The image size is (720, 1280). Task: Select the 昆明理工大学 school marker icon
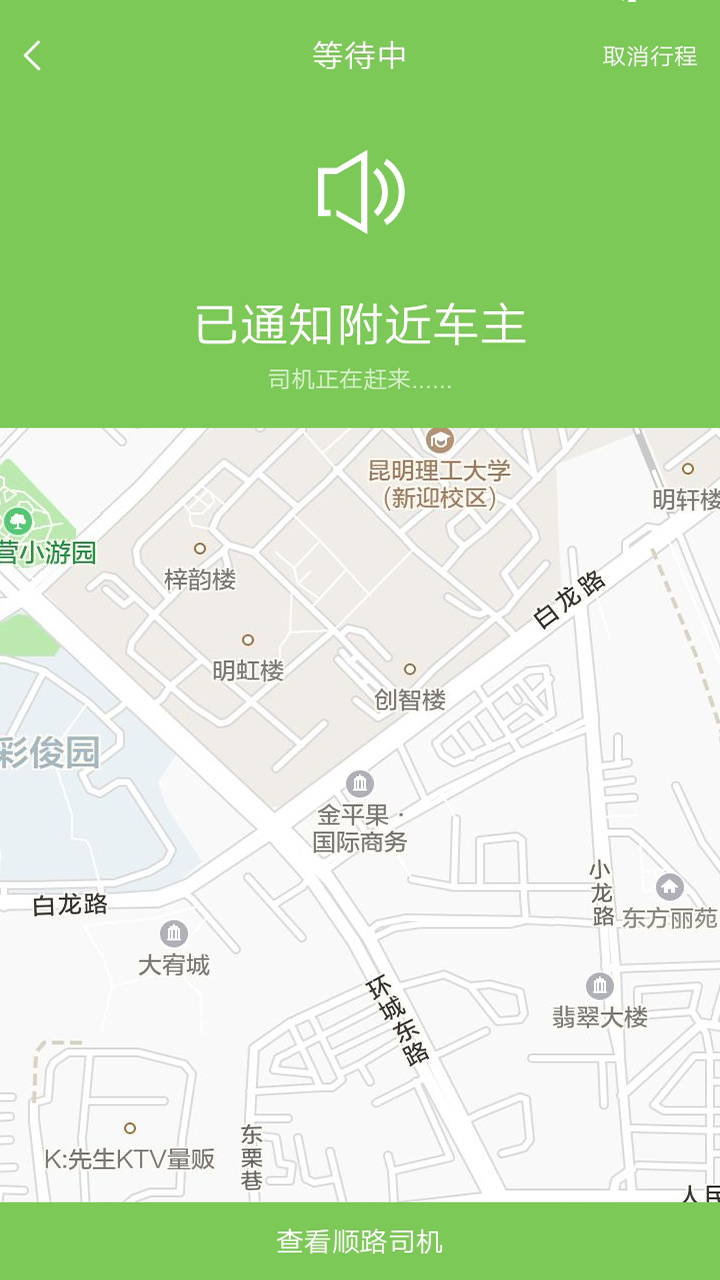(438, 442)
